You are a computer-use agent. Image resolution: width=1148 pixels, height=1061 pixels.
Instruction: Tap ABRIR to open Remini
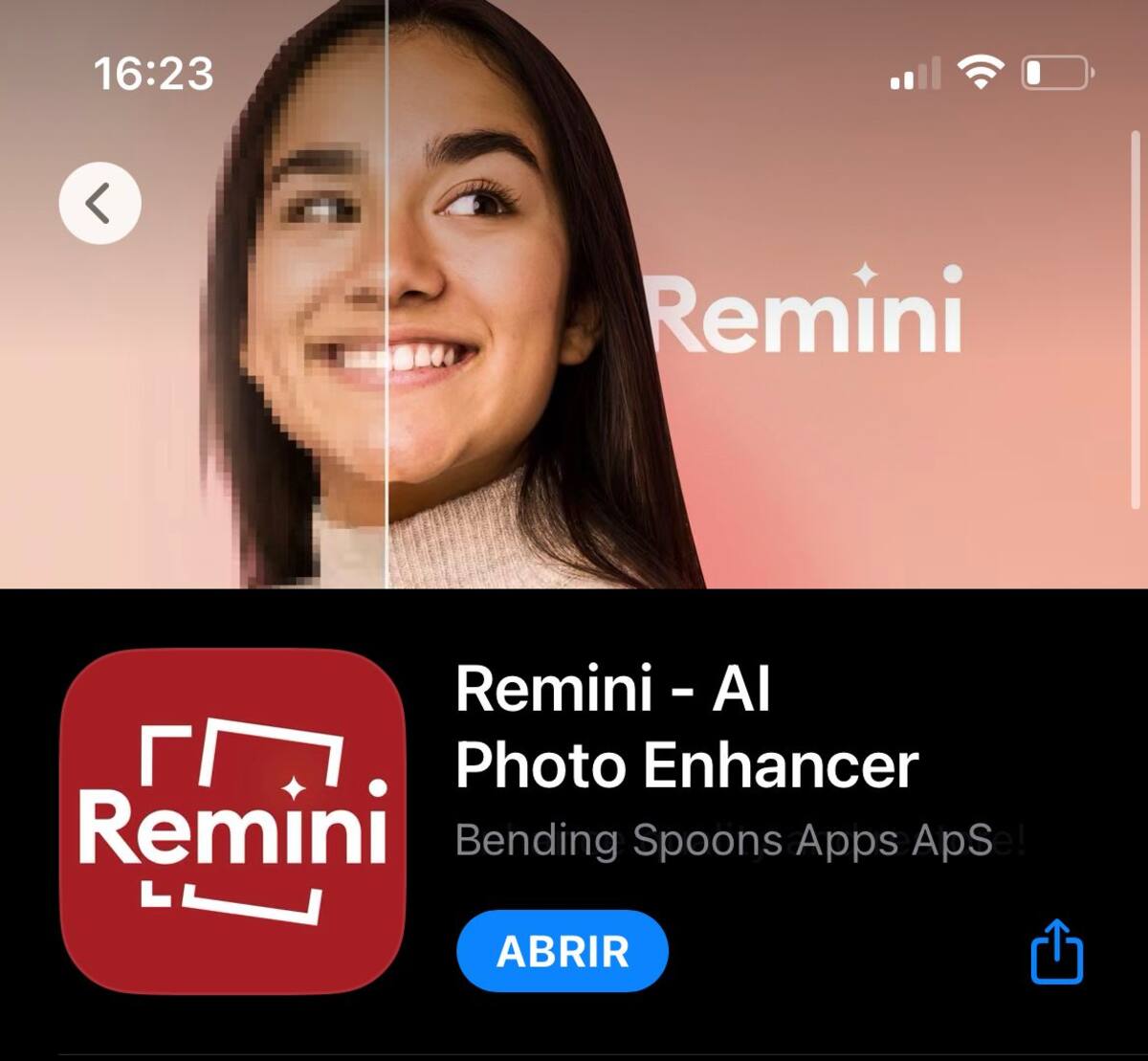563,951
